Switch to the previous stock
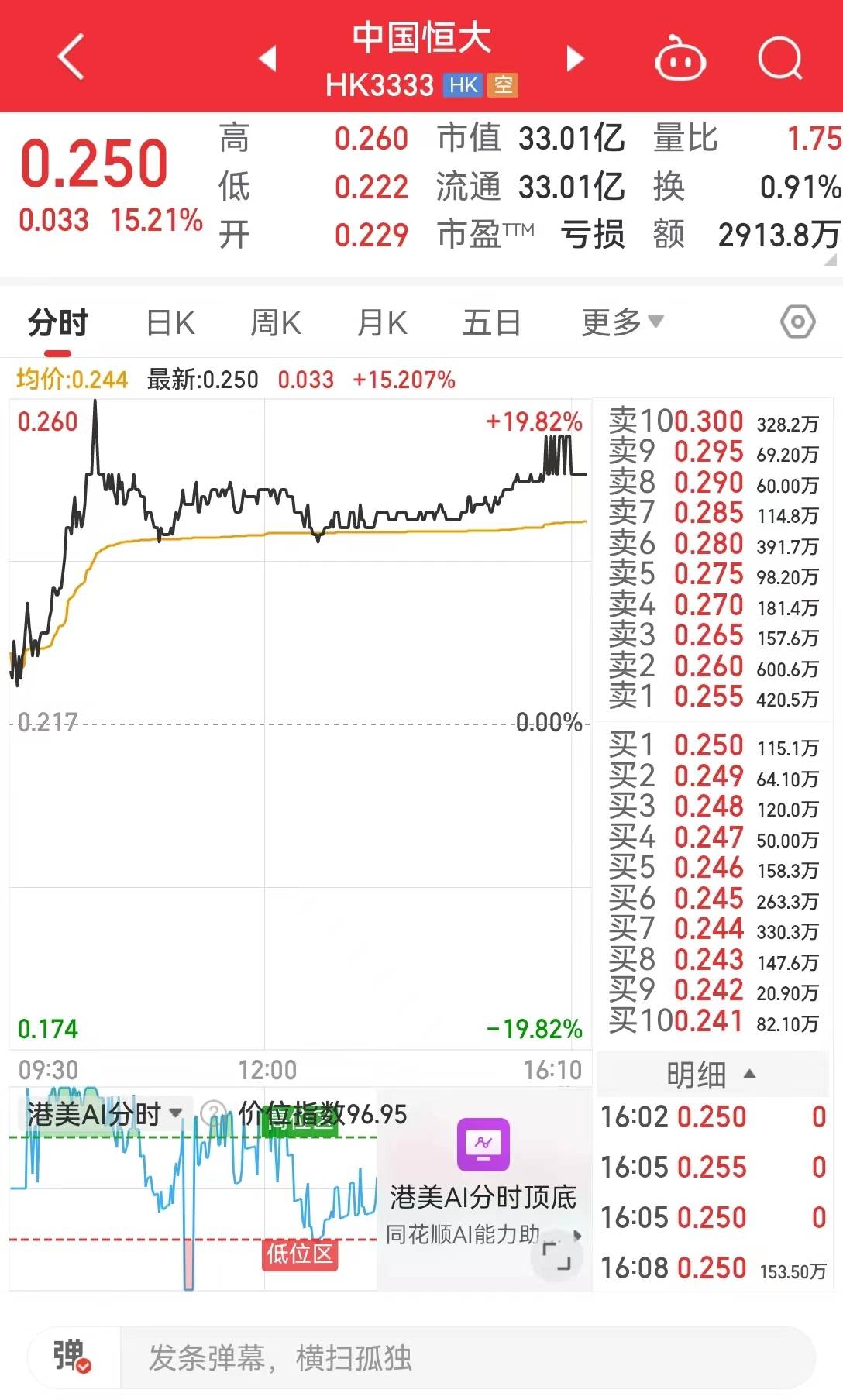This screenshot has height=1400, width=843. tap(268, 58)
